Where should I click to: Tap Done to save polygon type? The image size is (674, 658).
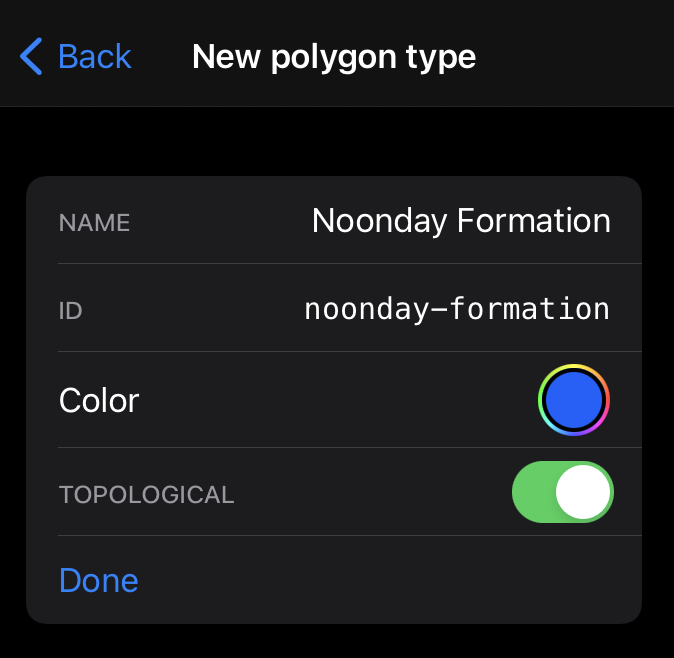(x=99, y=580)
